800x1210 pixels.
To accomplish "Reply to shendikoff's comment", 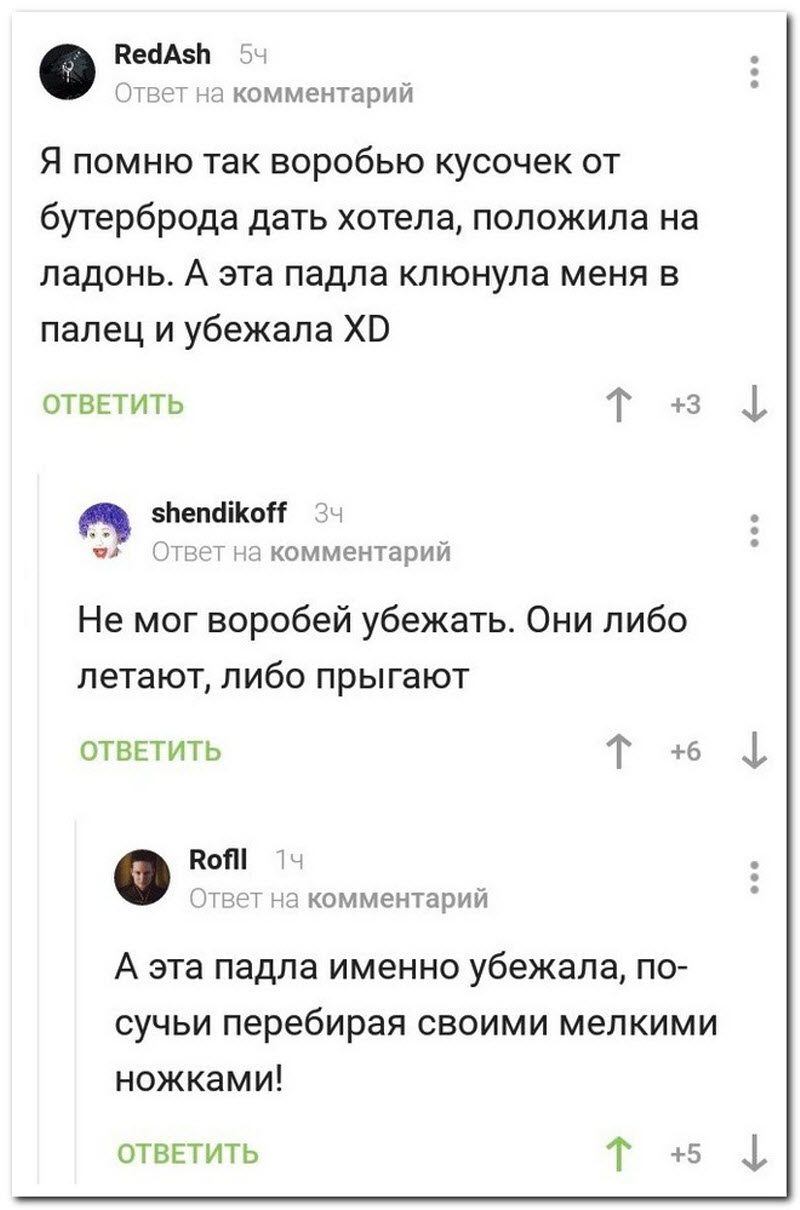I will 150,750.
